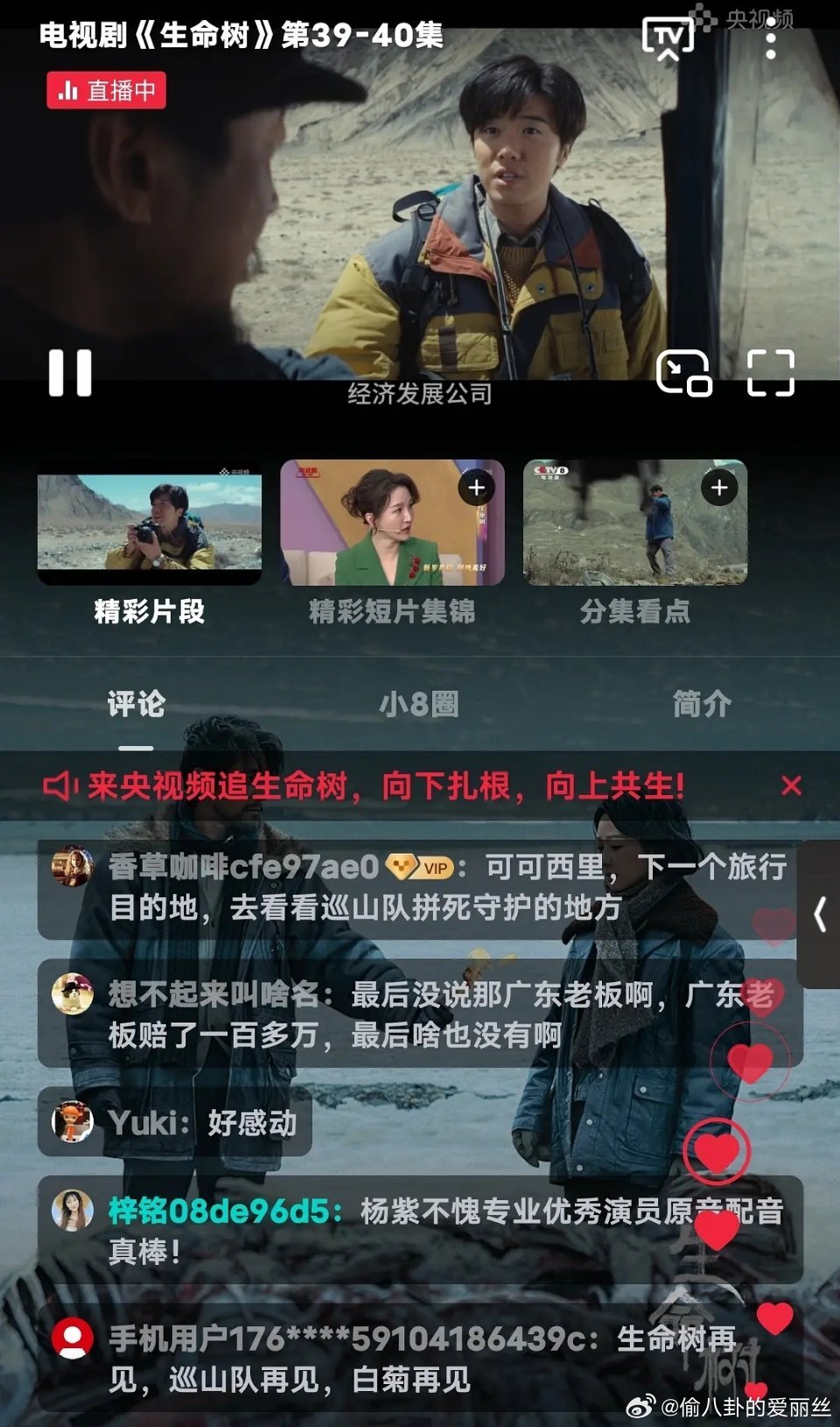Image resolution: width=840 pixels, height=1427 pixels.
Task: Tap the heart icon to like the stream
Action: pyautogui.click(x=716, y=1152)
